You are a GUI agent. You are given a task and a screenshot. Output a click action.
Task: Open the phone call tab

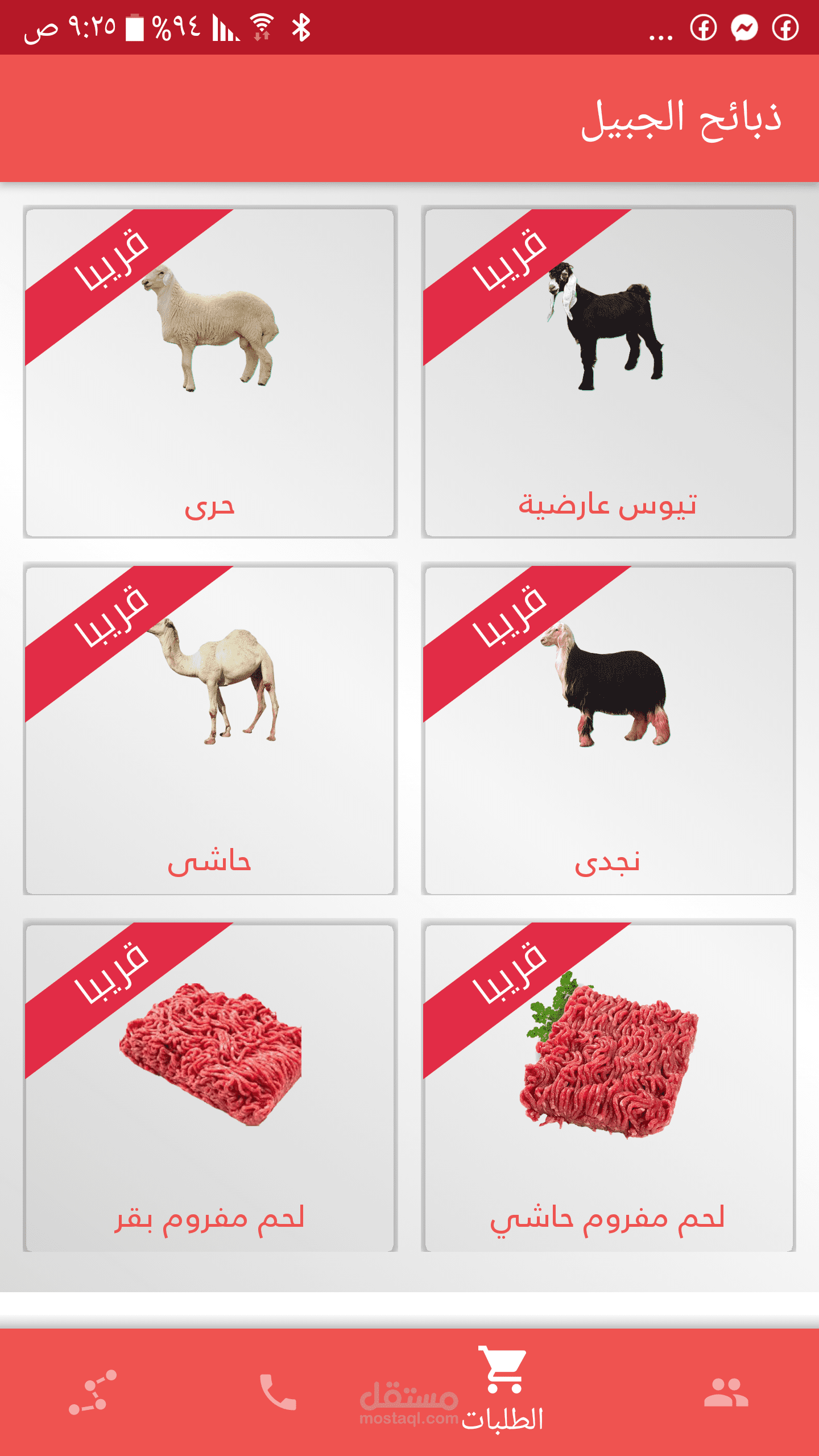(x=278, y=1392)
